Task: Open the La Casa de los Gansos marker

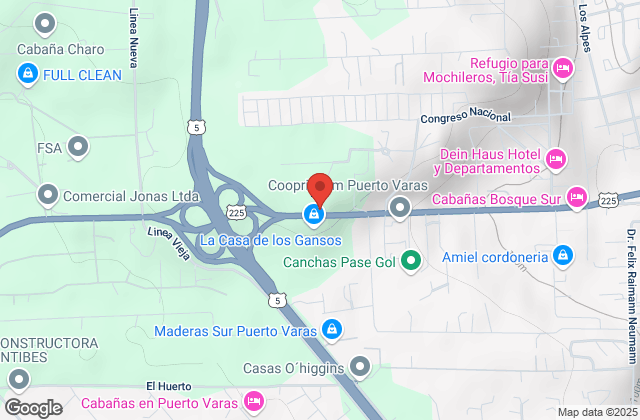Action: click(315, 213)
